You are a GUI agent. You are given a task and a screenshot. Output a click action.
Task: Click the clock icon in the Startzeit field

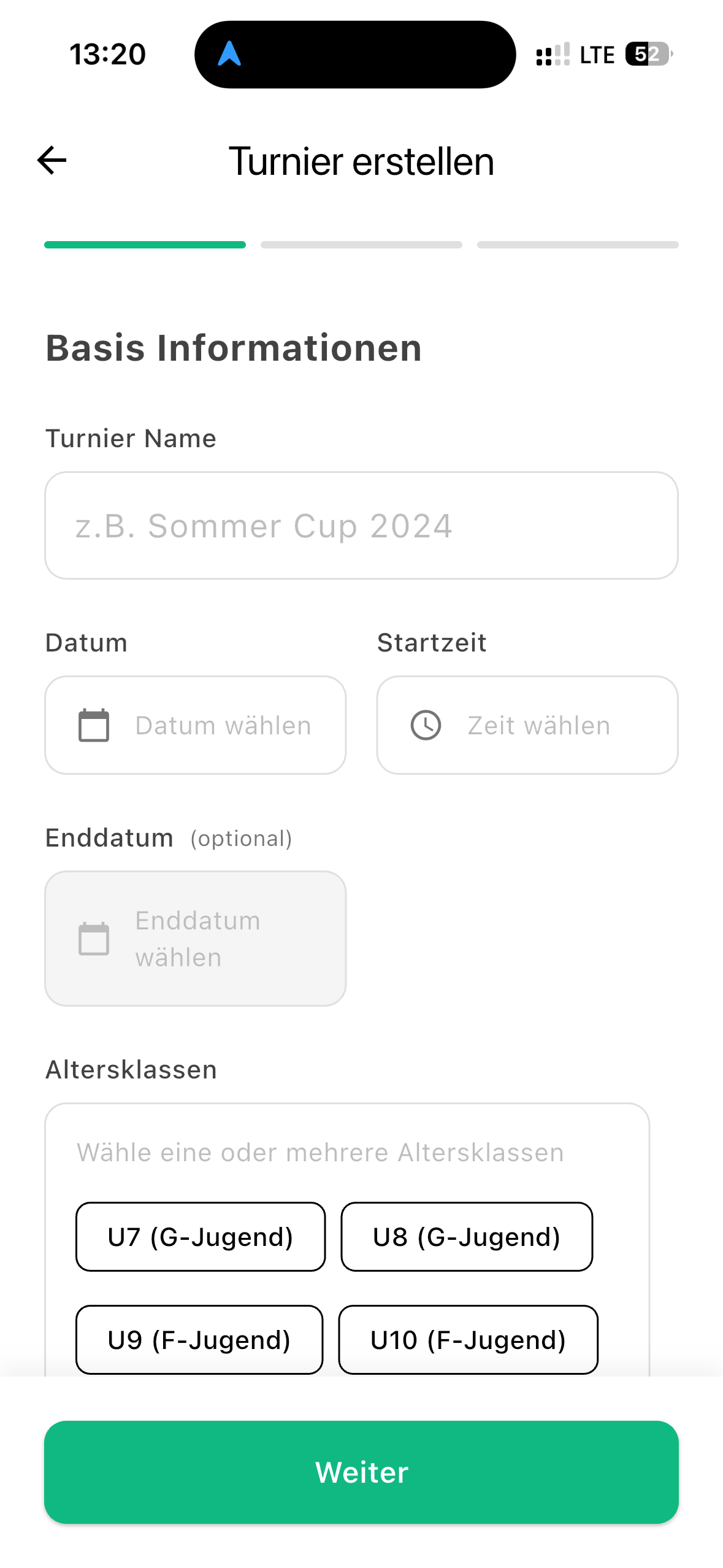coord(426,724)
